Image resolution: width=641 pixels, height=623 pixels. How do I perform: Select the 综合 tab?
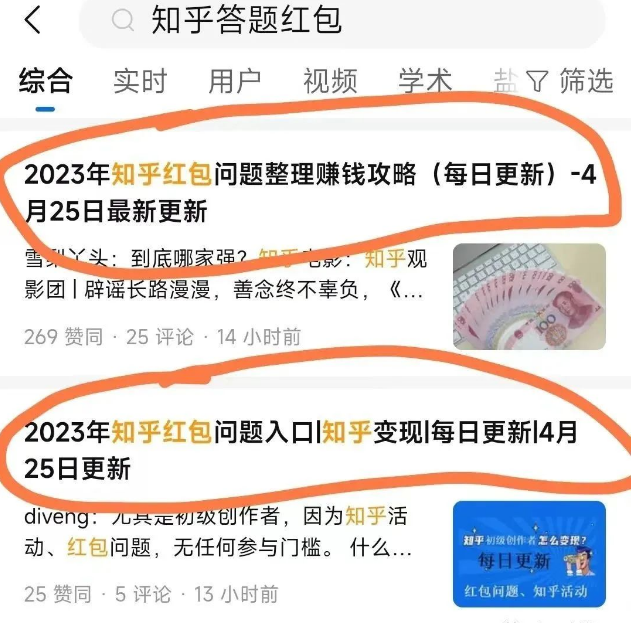(46, 81)
